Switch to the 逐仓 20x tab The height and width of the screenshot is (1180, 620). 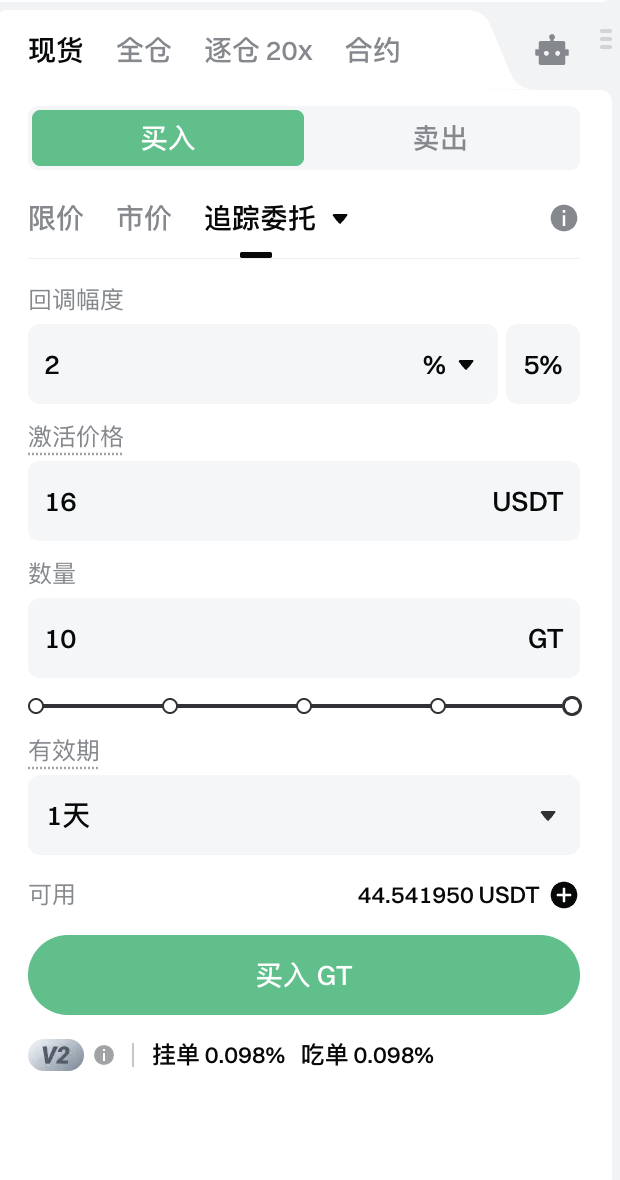coord(258,50)
